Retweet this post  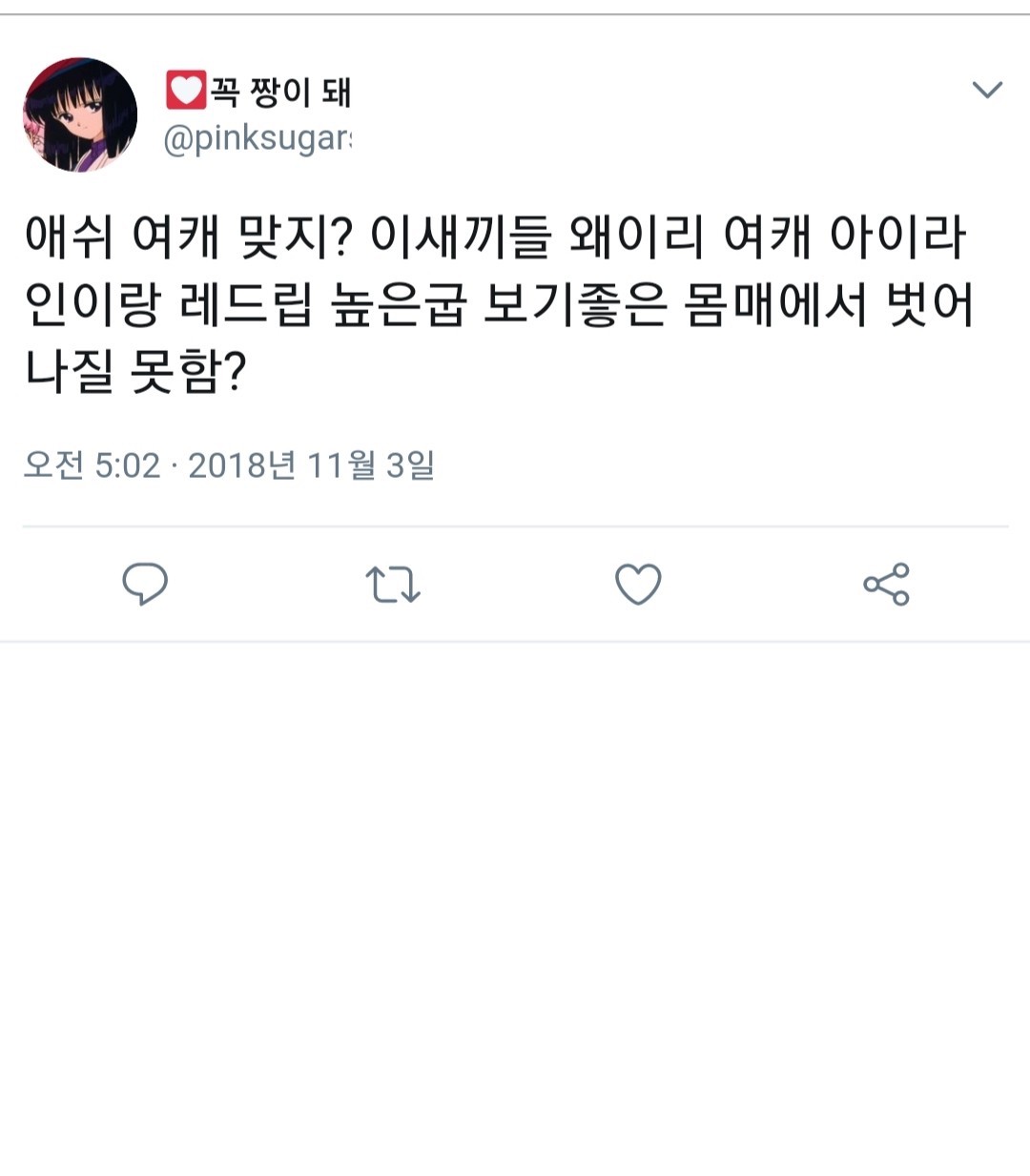392,584
